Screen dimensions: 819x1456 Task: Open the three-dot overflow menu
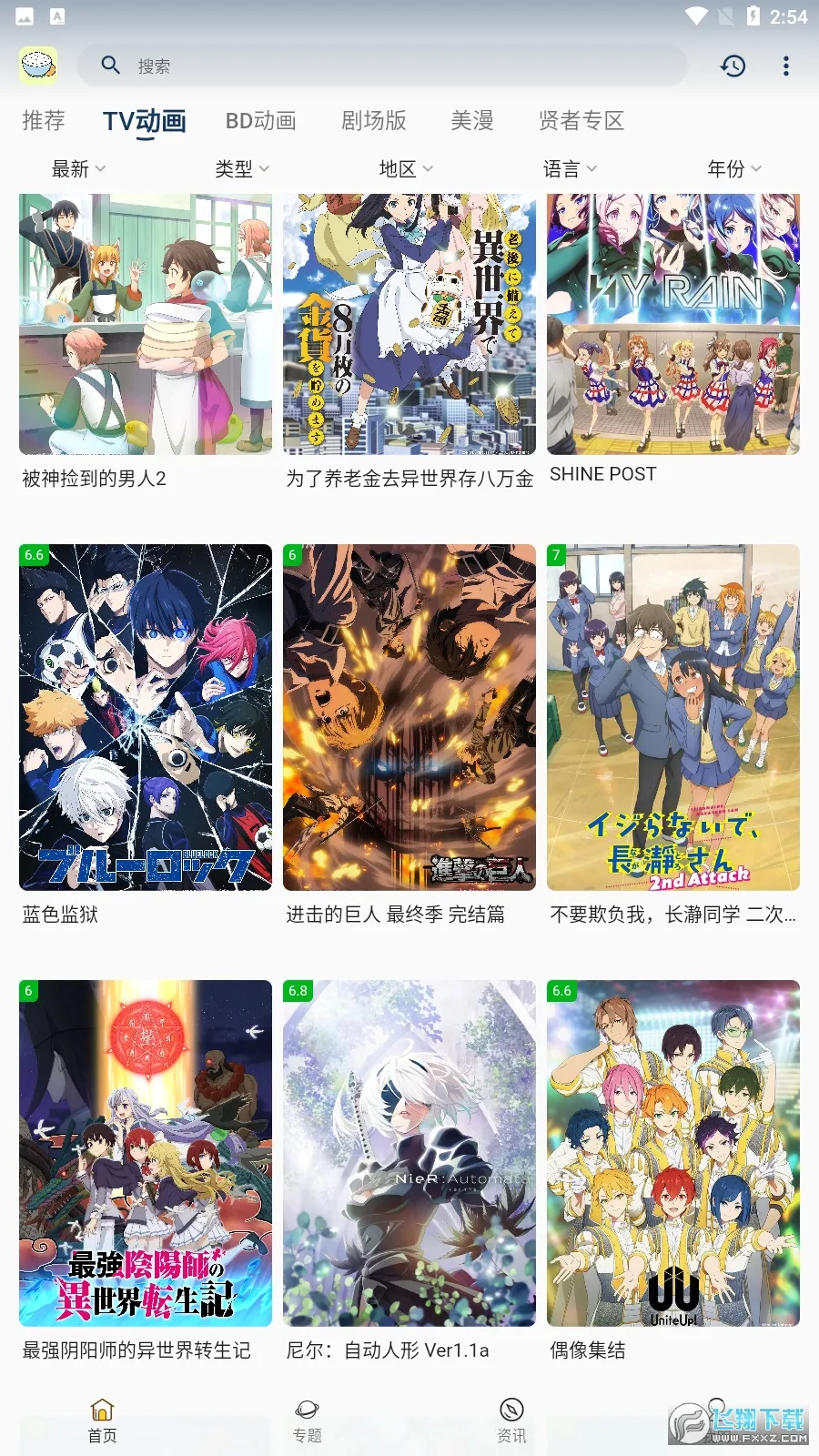click(x=786, y=66)
